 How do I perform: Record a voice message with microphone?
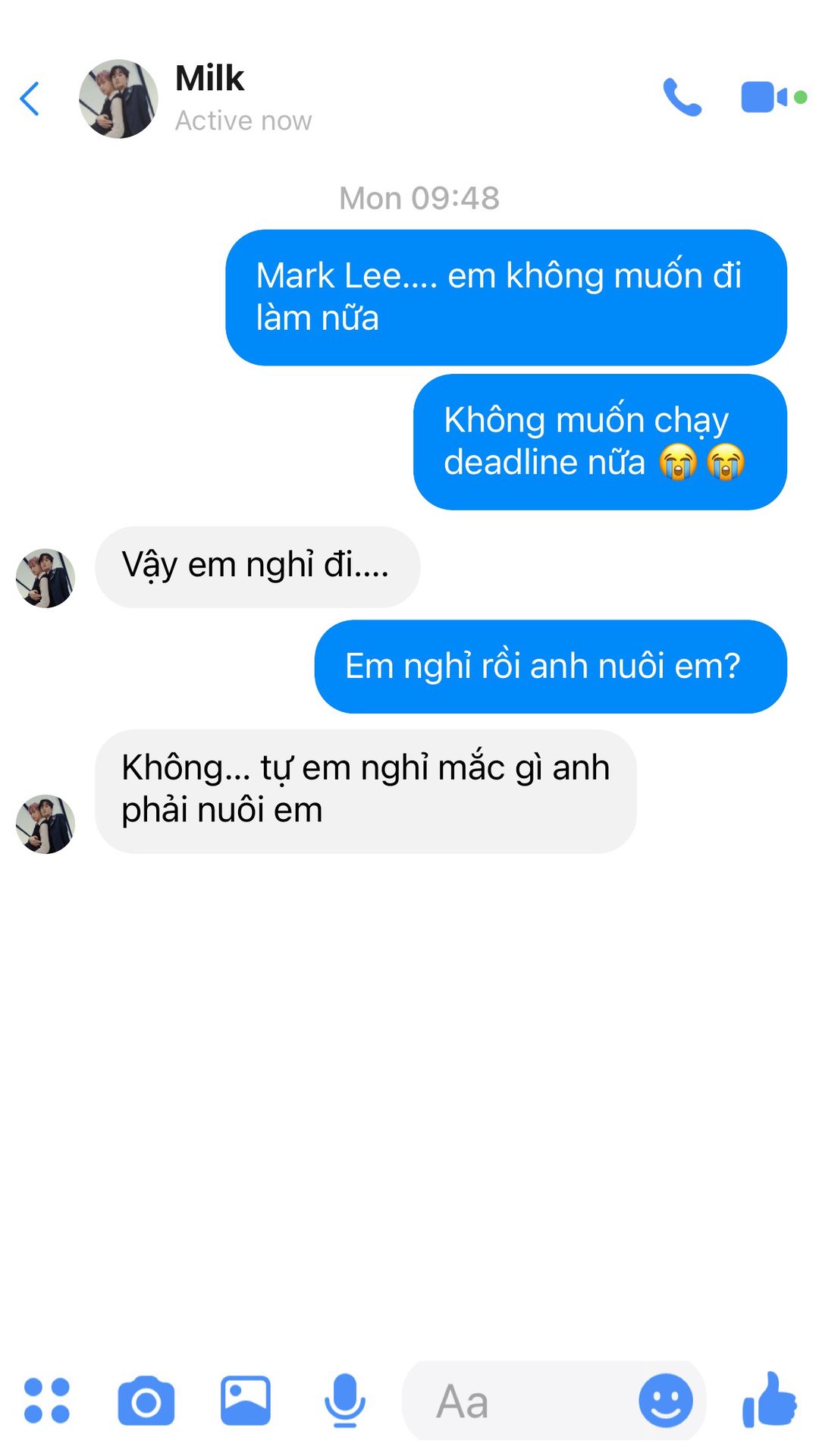[345, 1401]
